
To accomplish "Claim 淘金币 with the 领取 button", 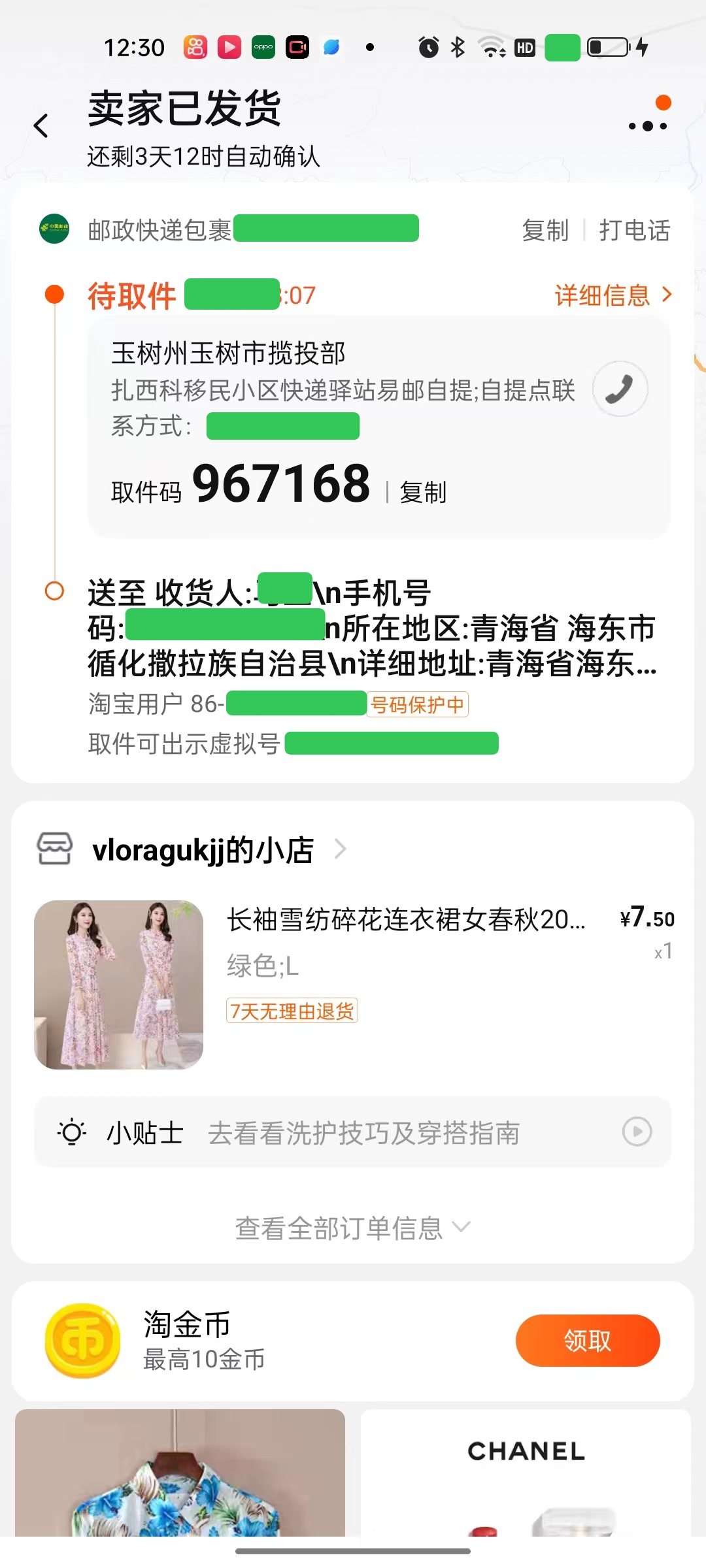I will click(587, 1341).
